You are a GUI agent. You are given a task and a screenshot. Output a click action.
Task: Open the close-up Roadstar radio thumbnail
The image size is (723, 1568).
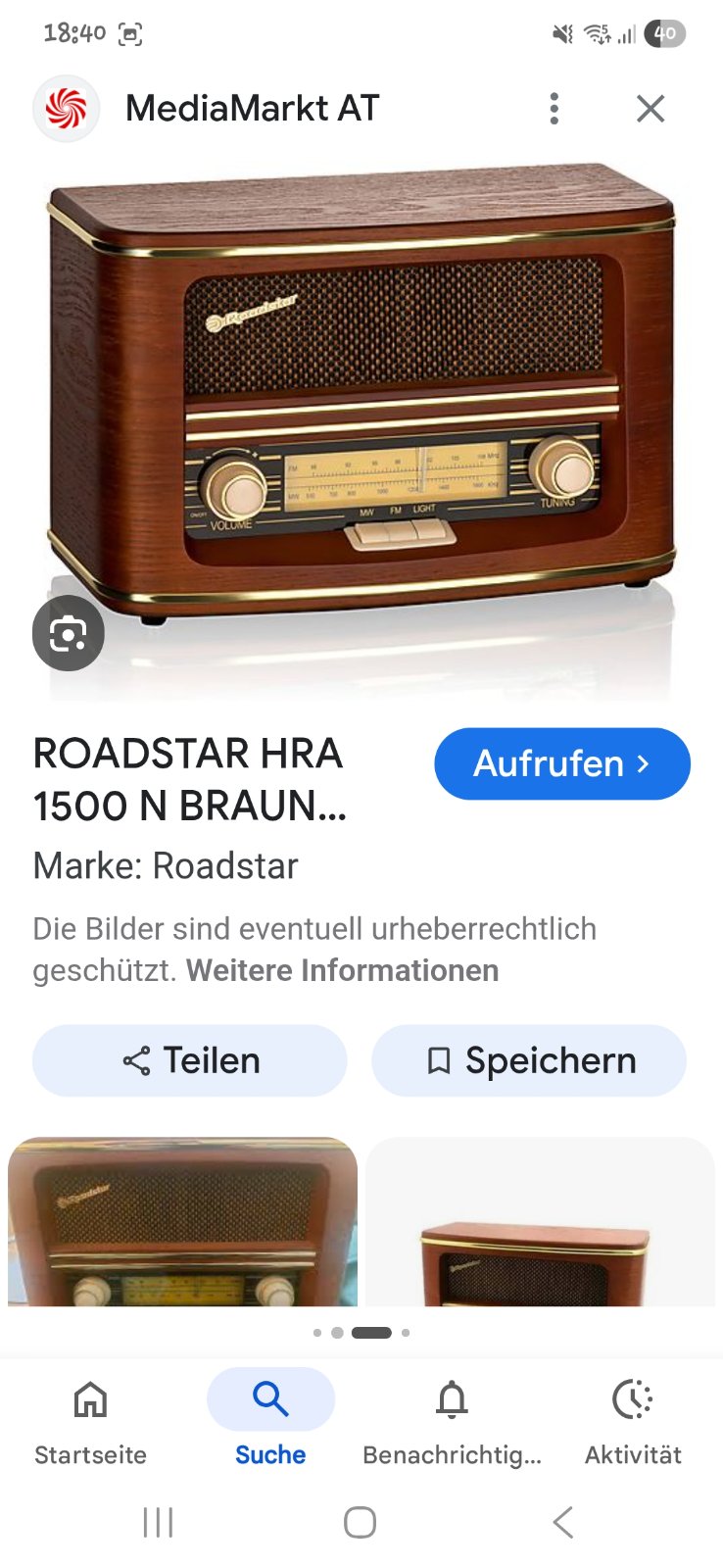tap(182, 1221)
